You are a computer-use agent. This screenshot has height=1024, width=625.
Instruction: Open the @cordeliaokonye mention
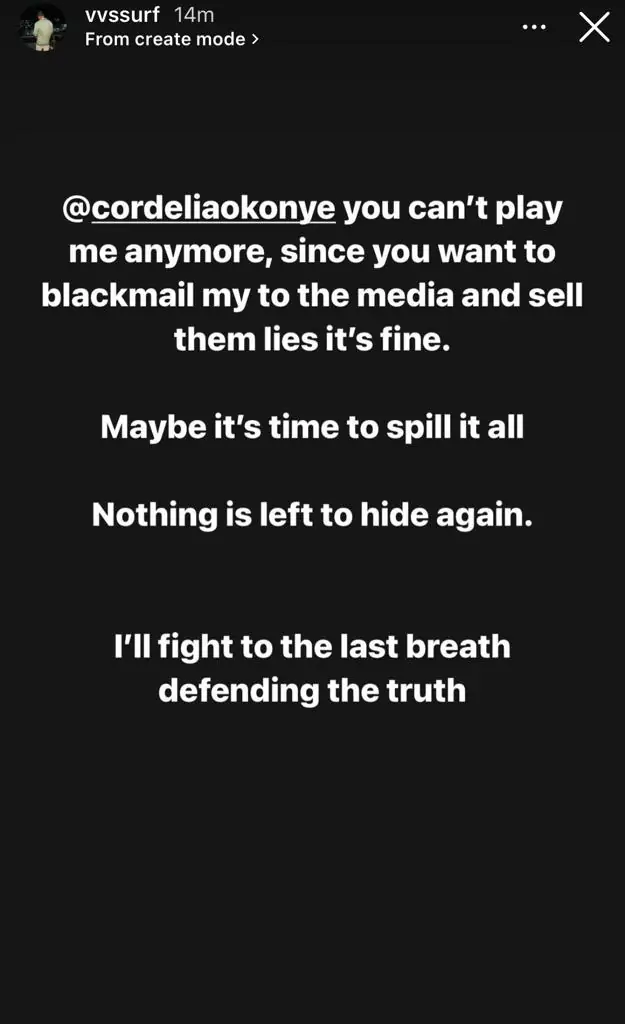pos(200,209)
